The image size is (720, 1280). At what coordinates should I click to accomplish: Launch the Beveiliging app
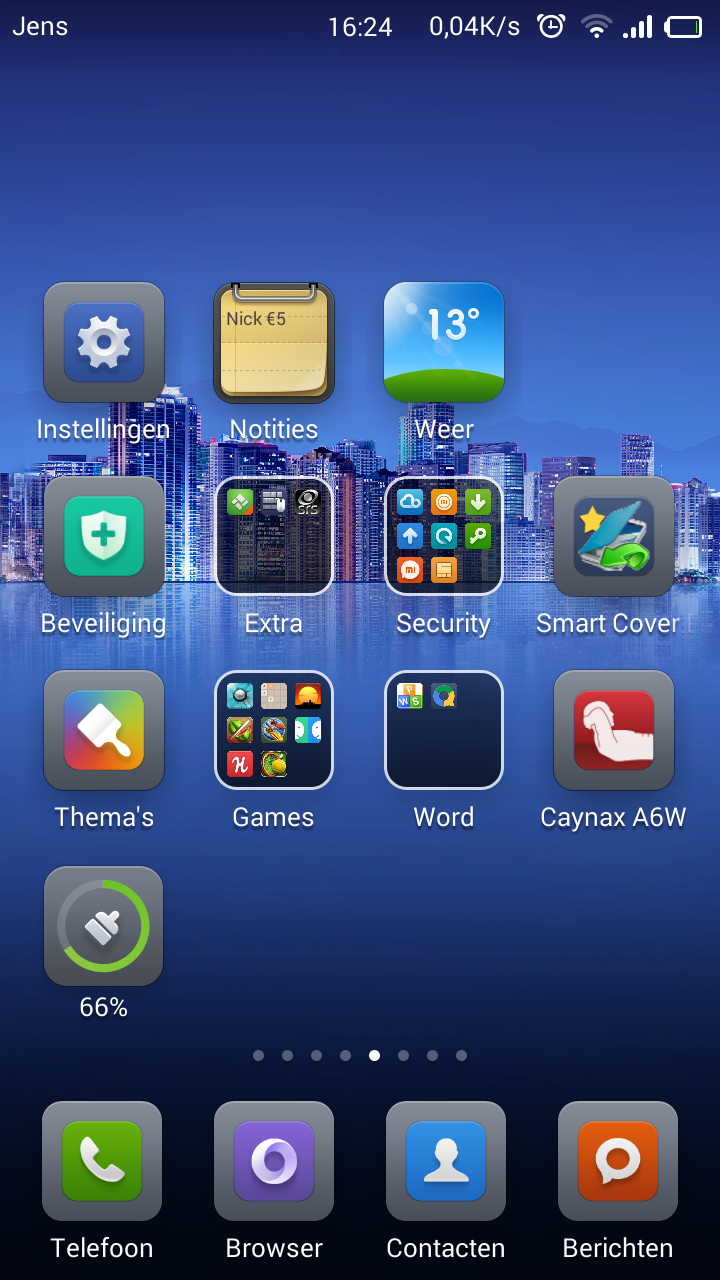(x=104, y=537)
